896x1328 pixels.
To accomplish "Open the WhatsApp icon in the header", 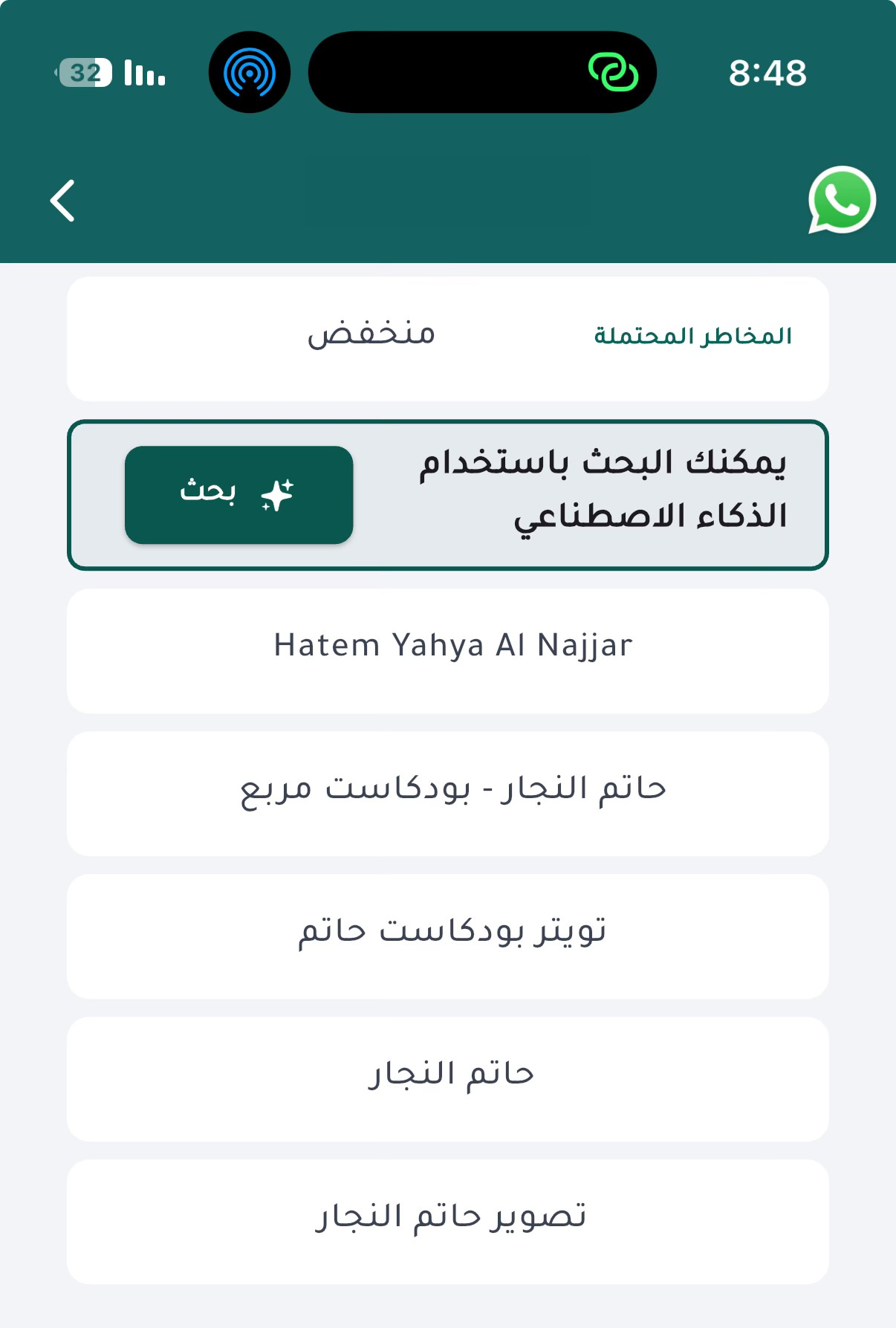I will pyautogui.click(x=842, y=200).
